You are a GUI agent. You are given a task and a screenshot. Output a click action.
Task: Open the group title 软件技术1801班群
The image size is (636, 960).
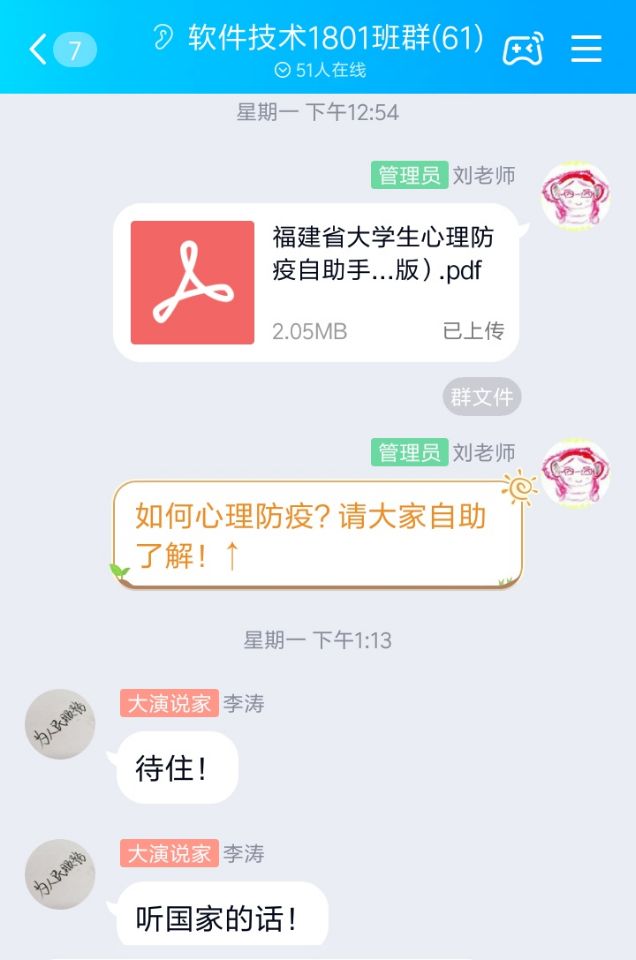coord(335,40)
